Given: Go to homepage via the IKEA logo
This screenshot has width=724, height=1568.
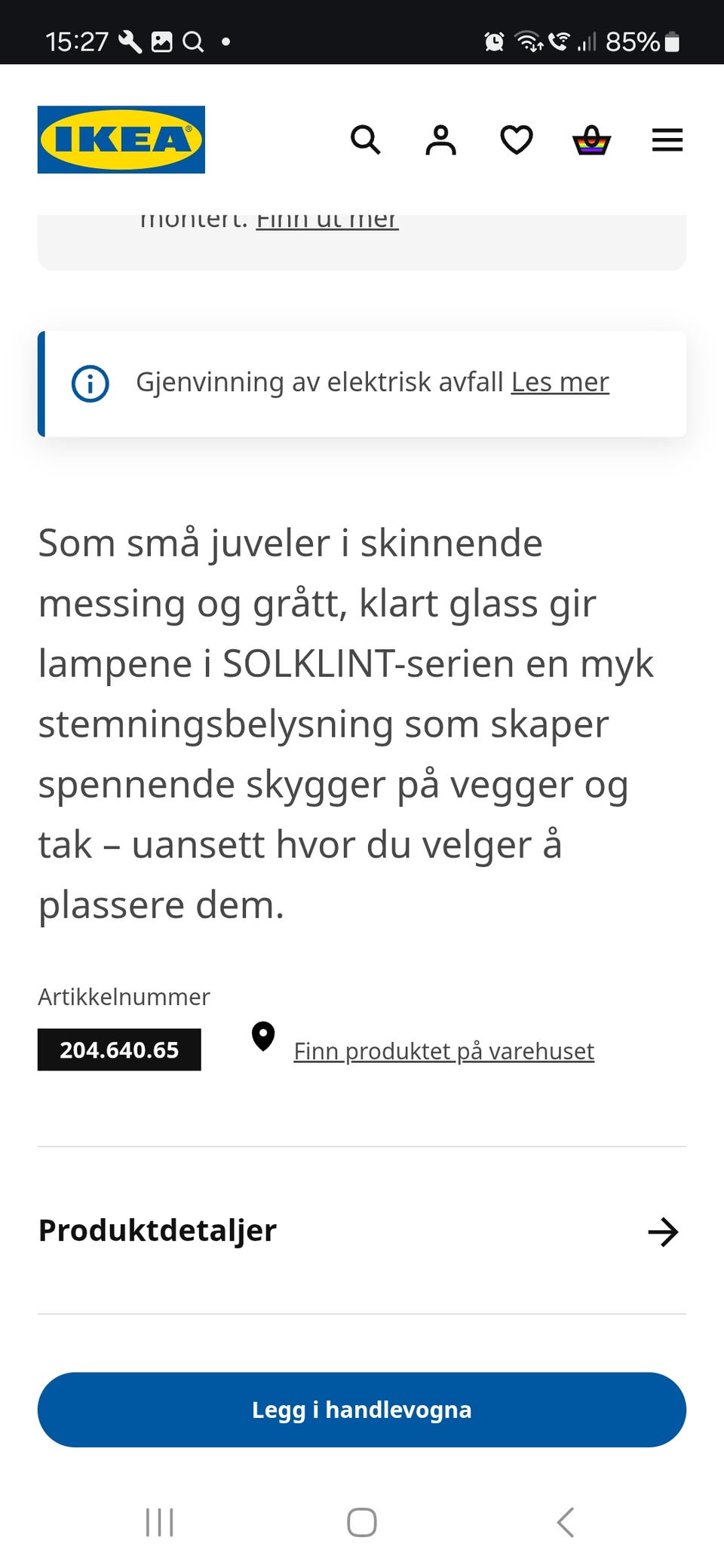Looking at the screenshot, I should (120, 139).
